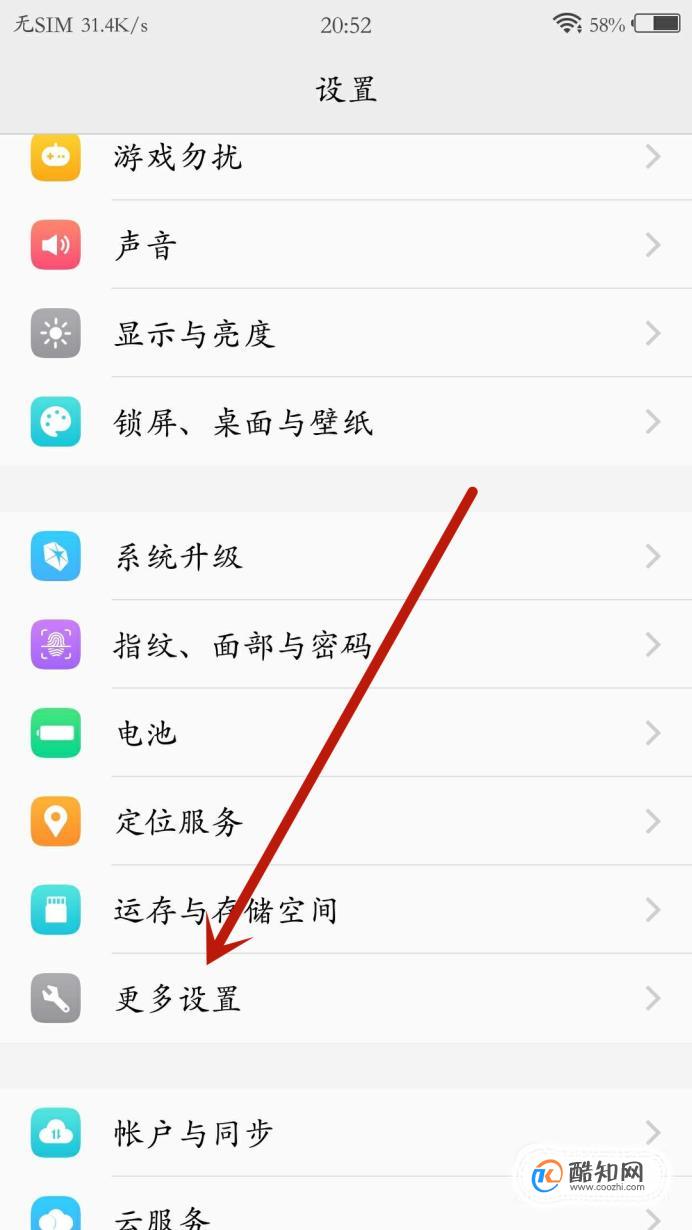Open 运存与存储空间
The height and width of the screenshot is (1230, 692).
click(346, 910)
